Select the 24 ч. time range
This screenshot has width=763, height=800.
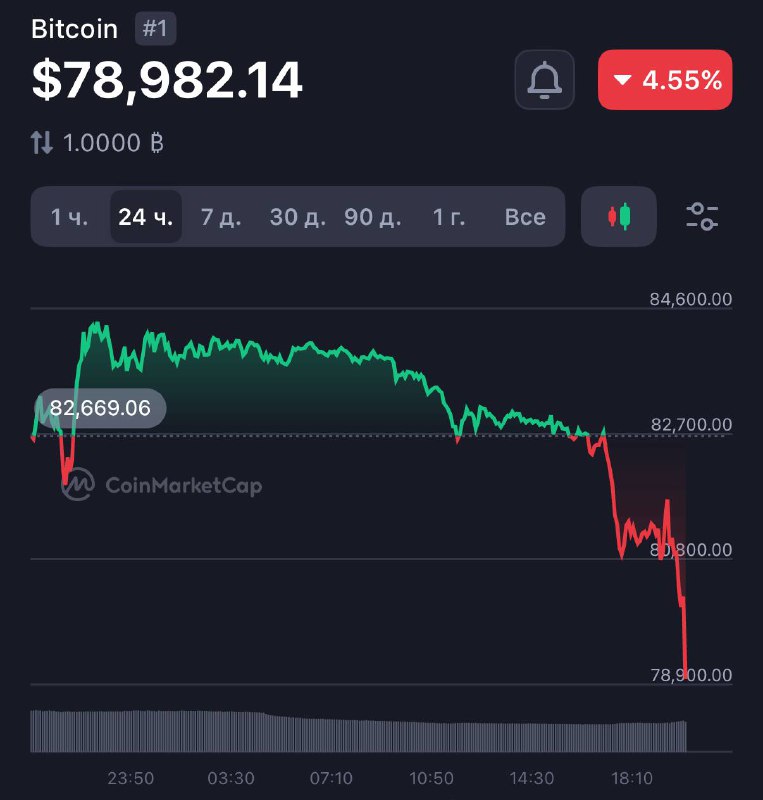(x=146, y=217)
